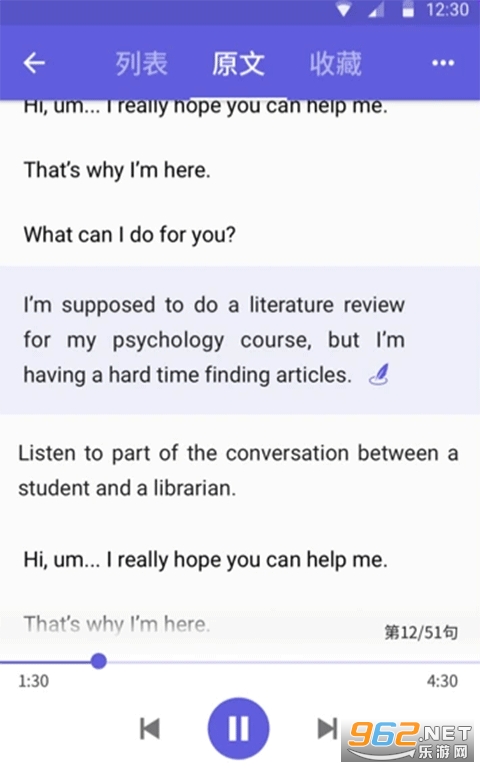This screenshot has width=480, height=768.
Task: Skip to the next sentence
Action: (x=327, y=728)
